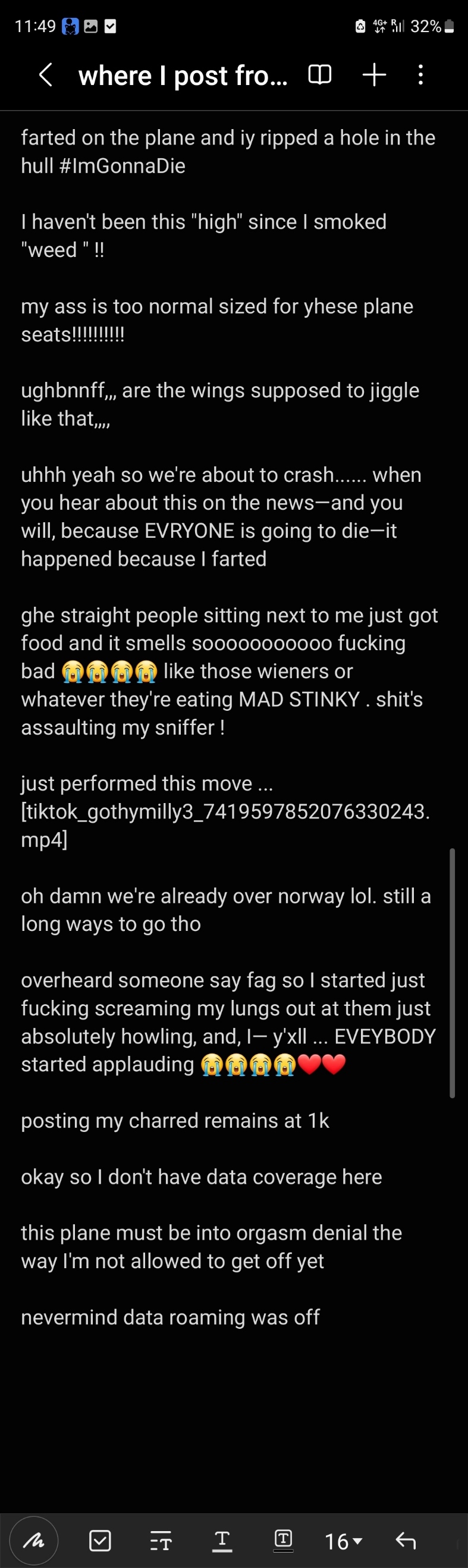
Task: Add an attachment with the plus icon
Action: tap(374, 75)
